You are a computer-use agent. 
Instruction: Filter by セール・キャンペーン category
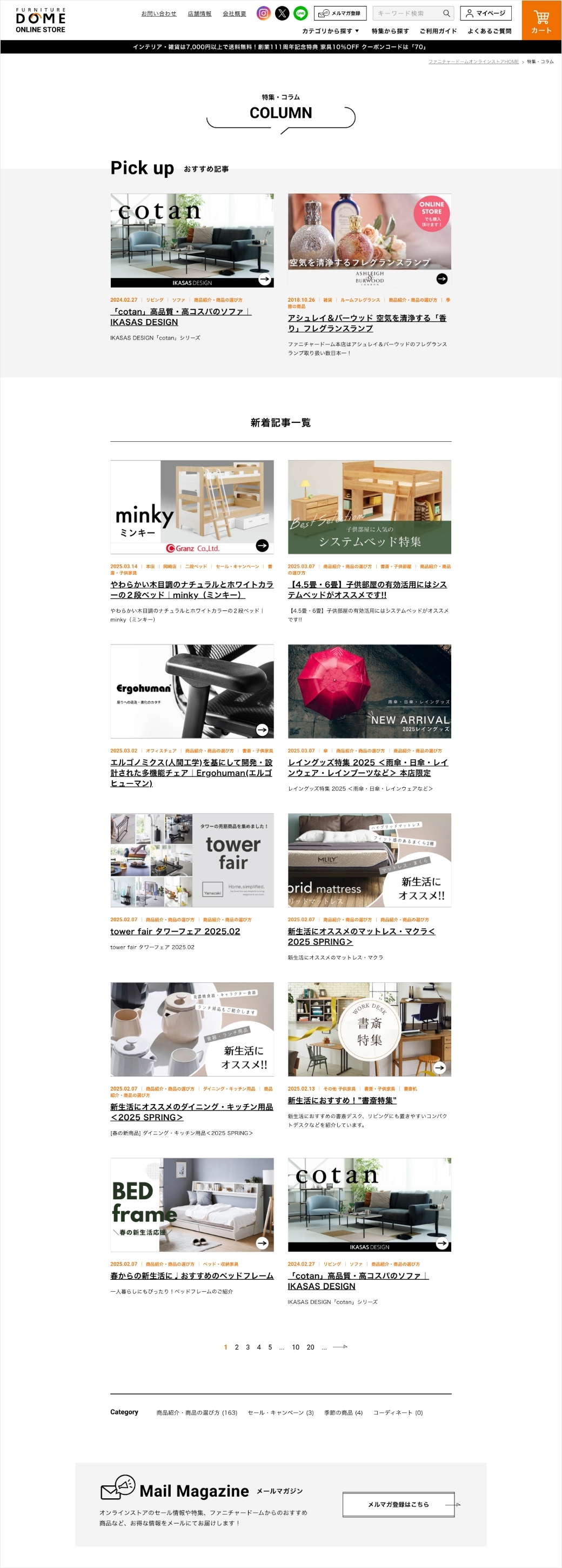(x=280, y=1412)
